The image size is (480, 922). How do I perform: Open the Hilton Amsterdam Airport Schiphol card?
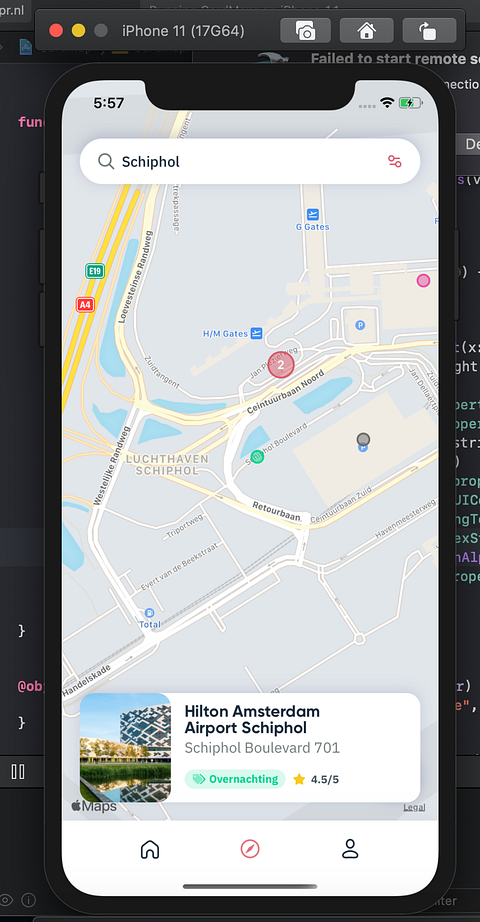[250, 747]
